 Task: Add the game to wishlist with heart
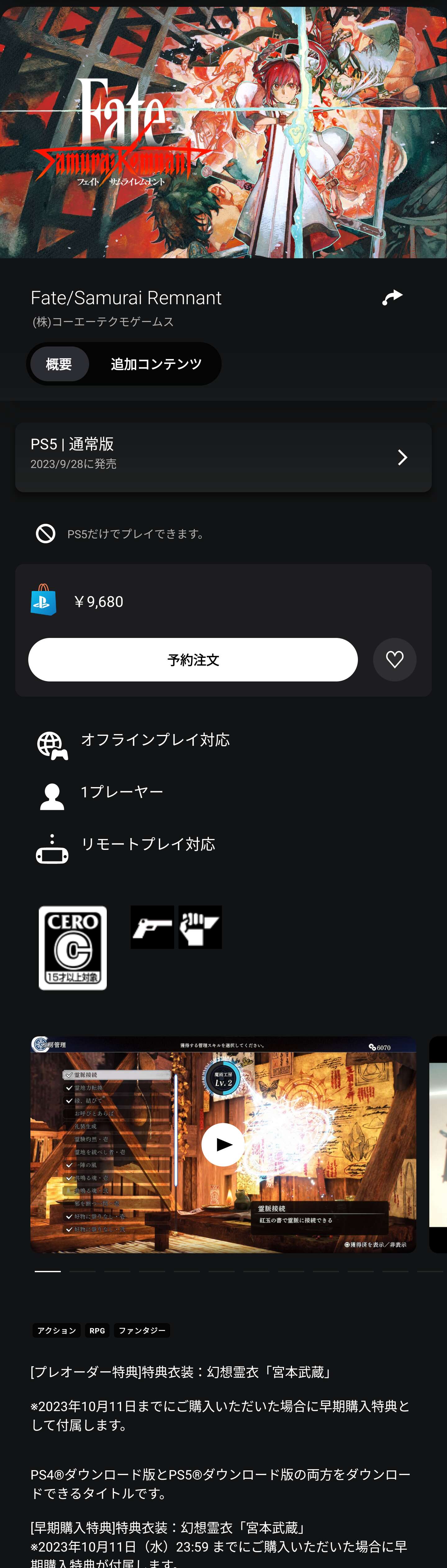coord(395,660)
